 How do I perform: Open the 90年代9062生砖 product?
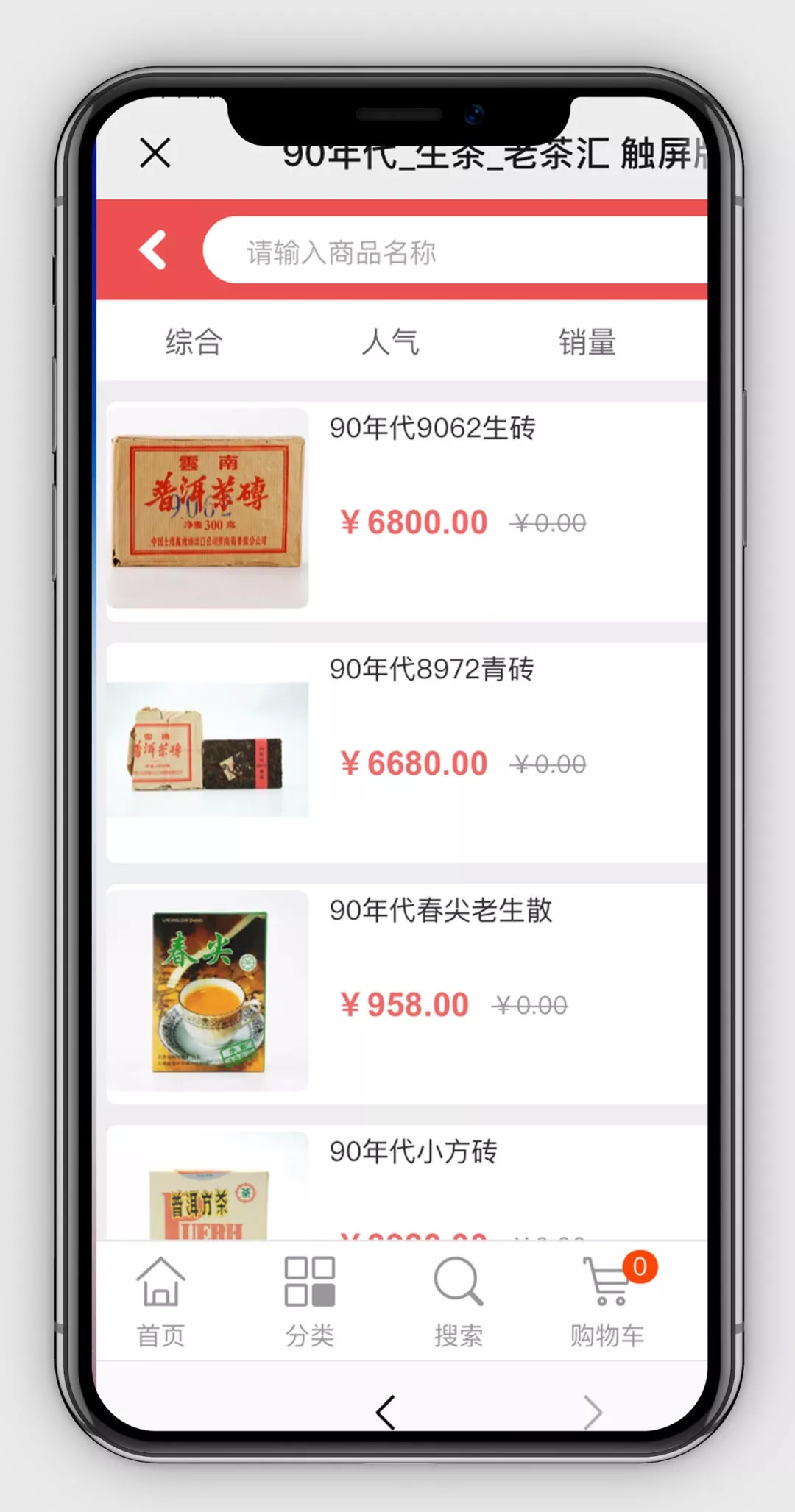coord(432,428)
